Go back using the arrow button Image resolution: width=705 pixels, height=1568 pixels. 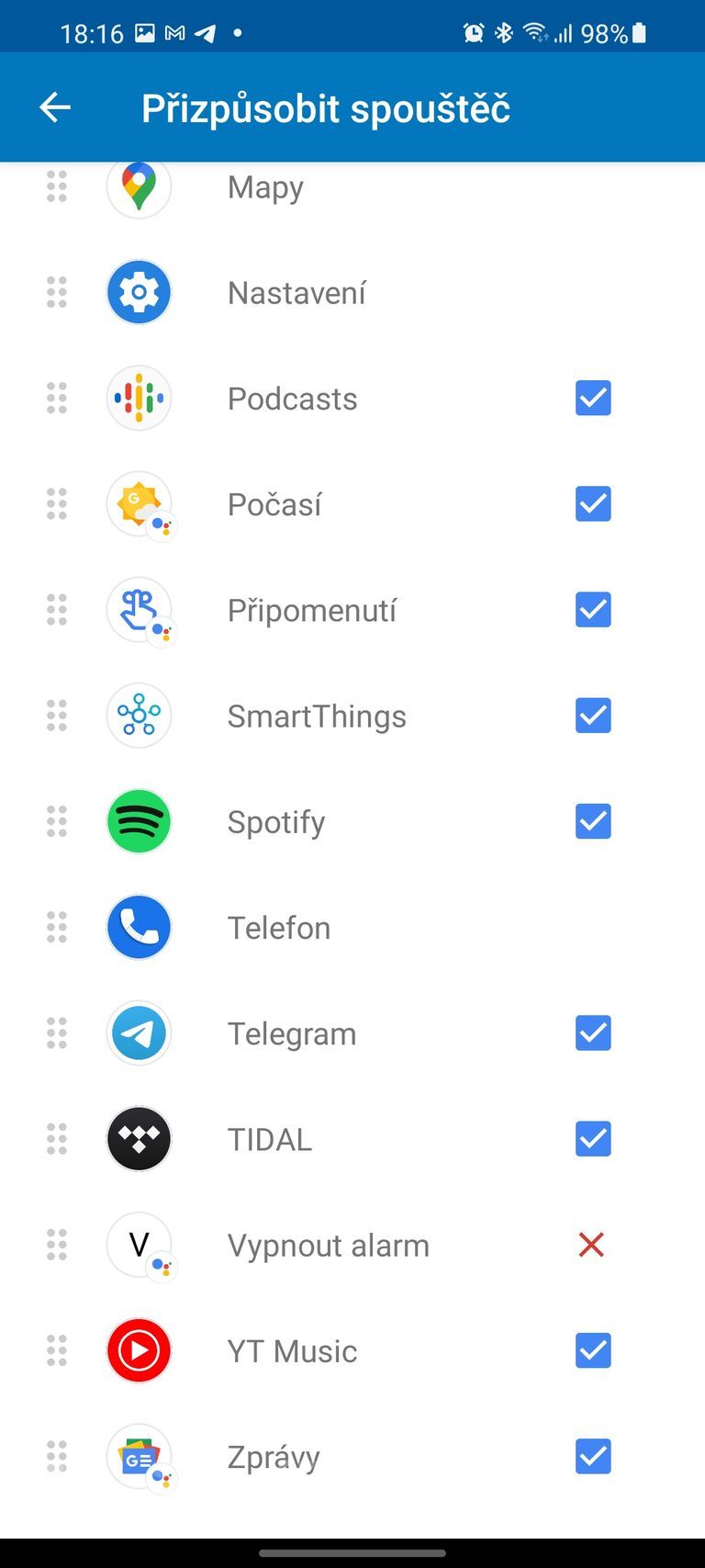[54, 107]
